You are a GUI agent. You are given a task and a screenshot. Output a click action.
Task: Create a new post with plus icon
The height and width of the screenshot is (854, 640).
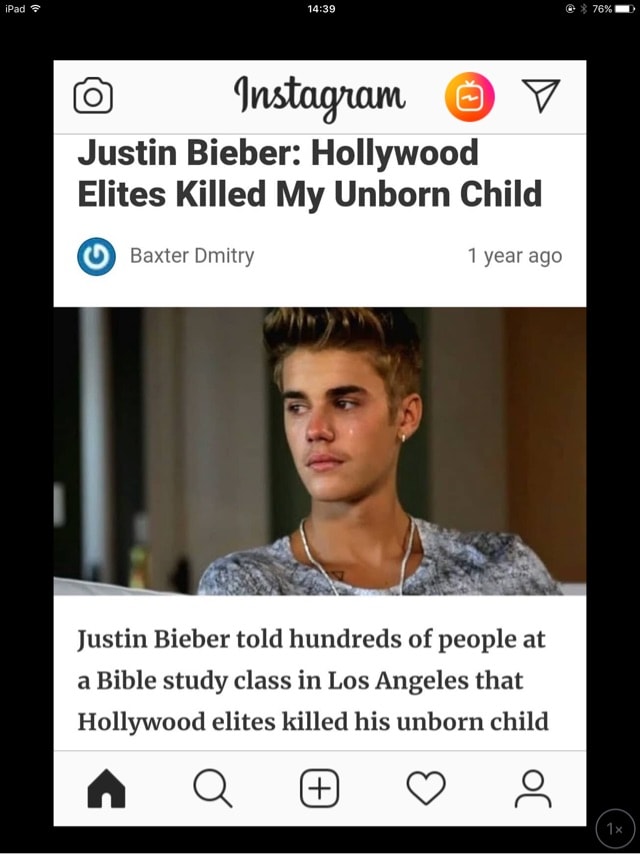coord(319,789)
